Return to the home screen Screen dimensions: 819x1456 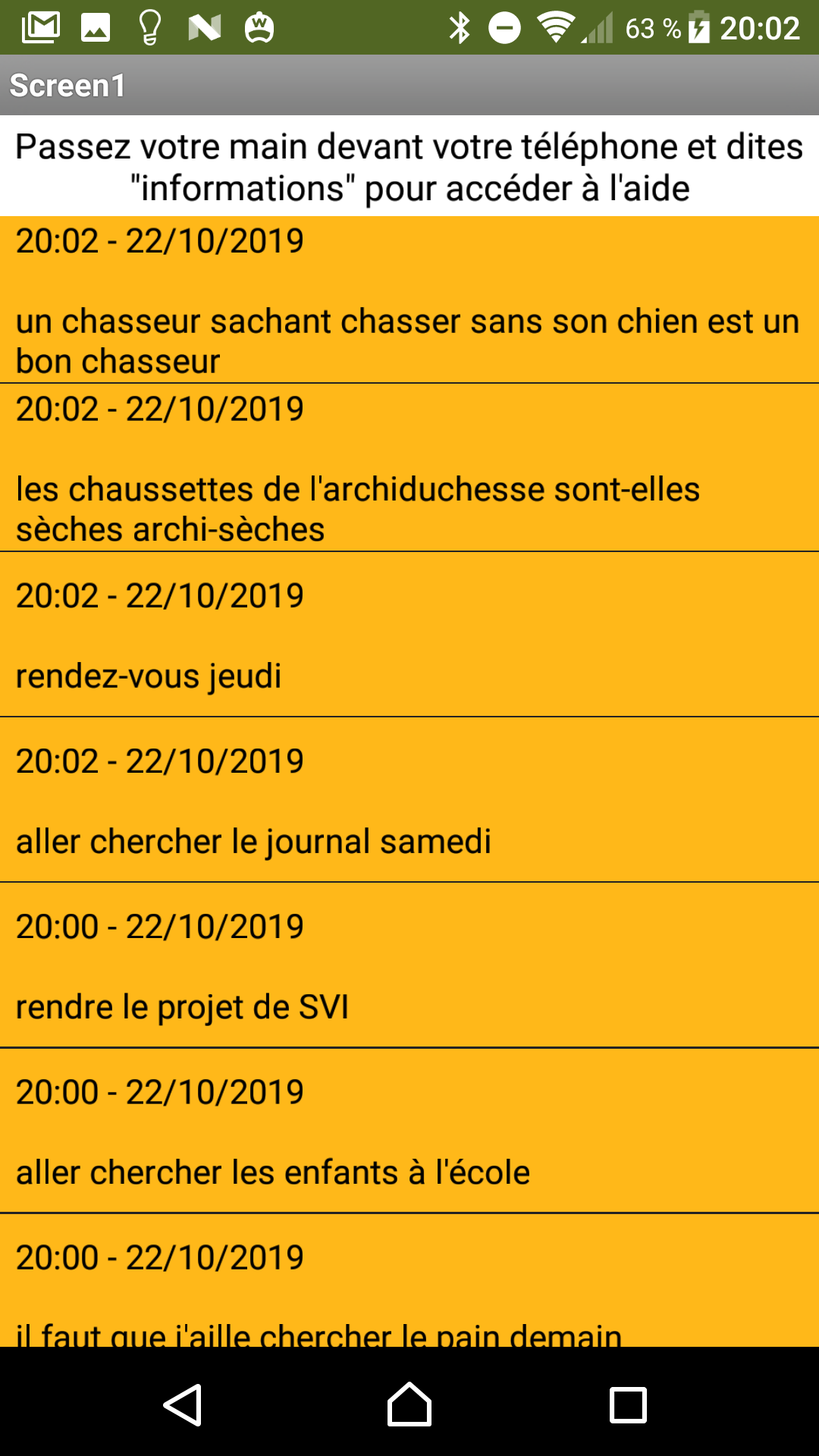coord(409,1404)
